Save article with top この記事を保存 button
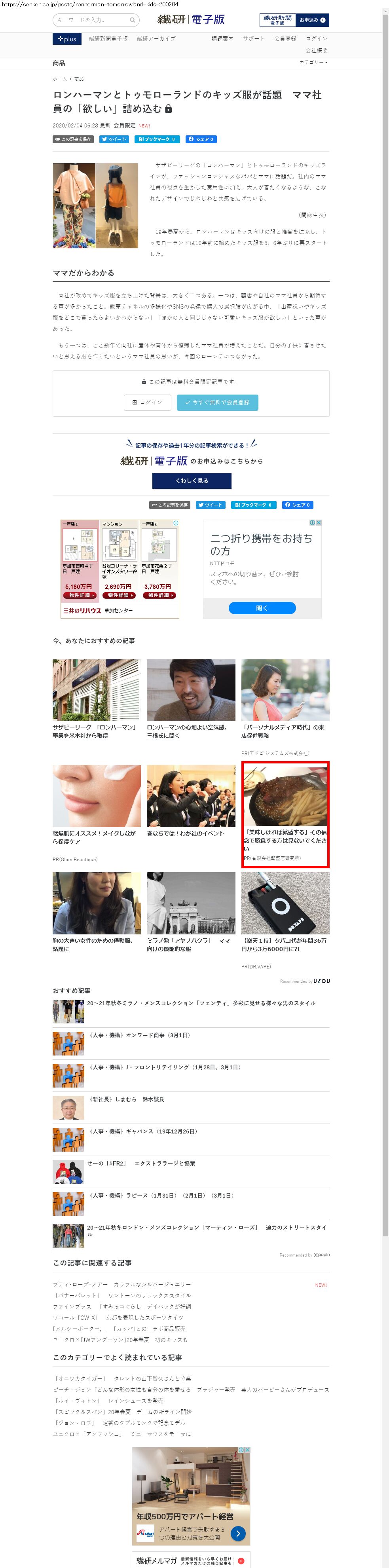389x1568 pixels. tap(73, 139)
